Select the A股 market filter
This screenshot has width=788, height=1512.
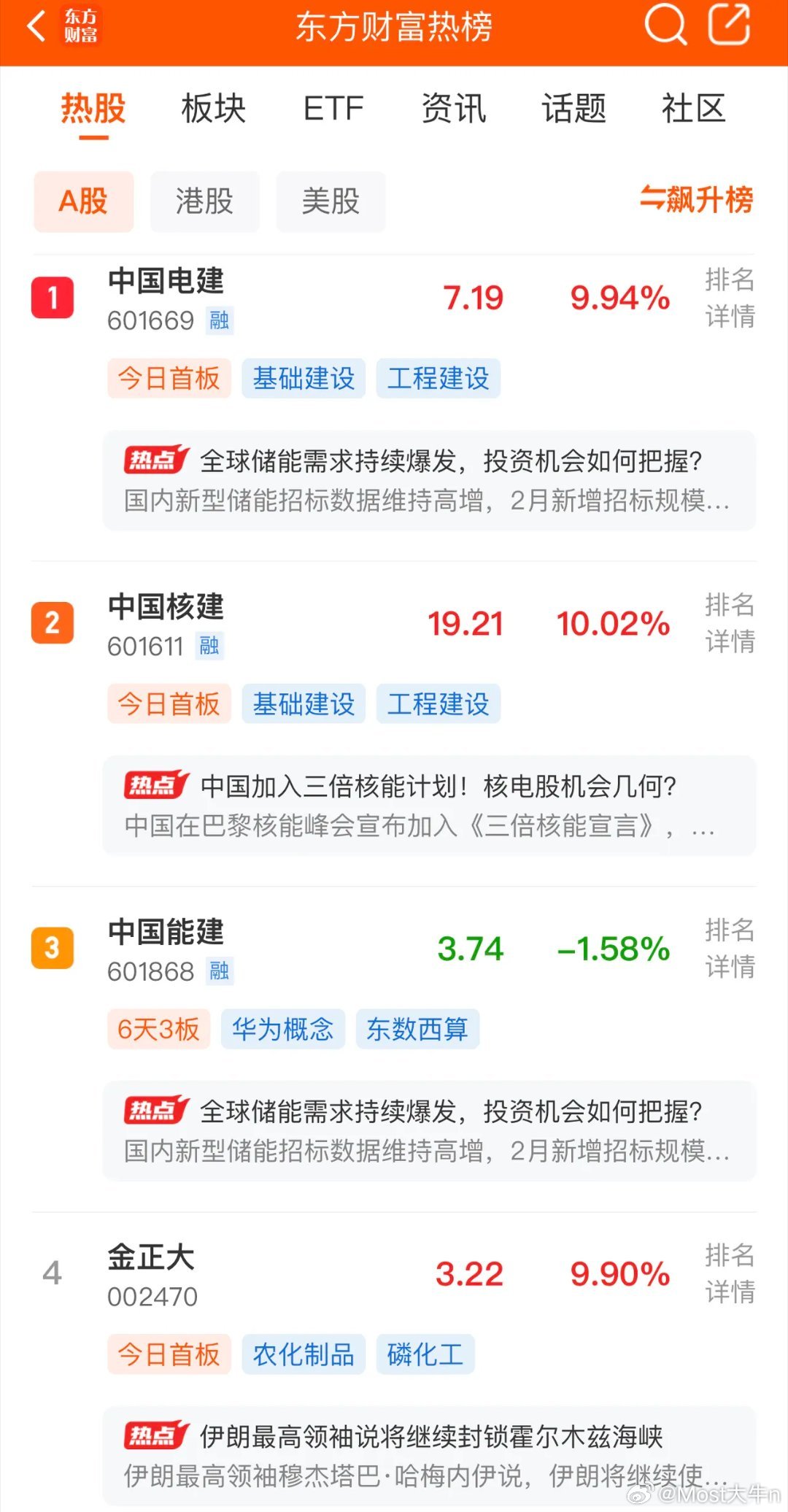[83, 202]
